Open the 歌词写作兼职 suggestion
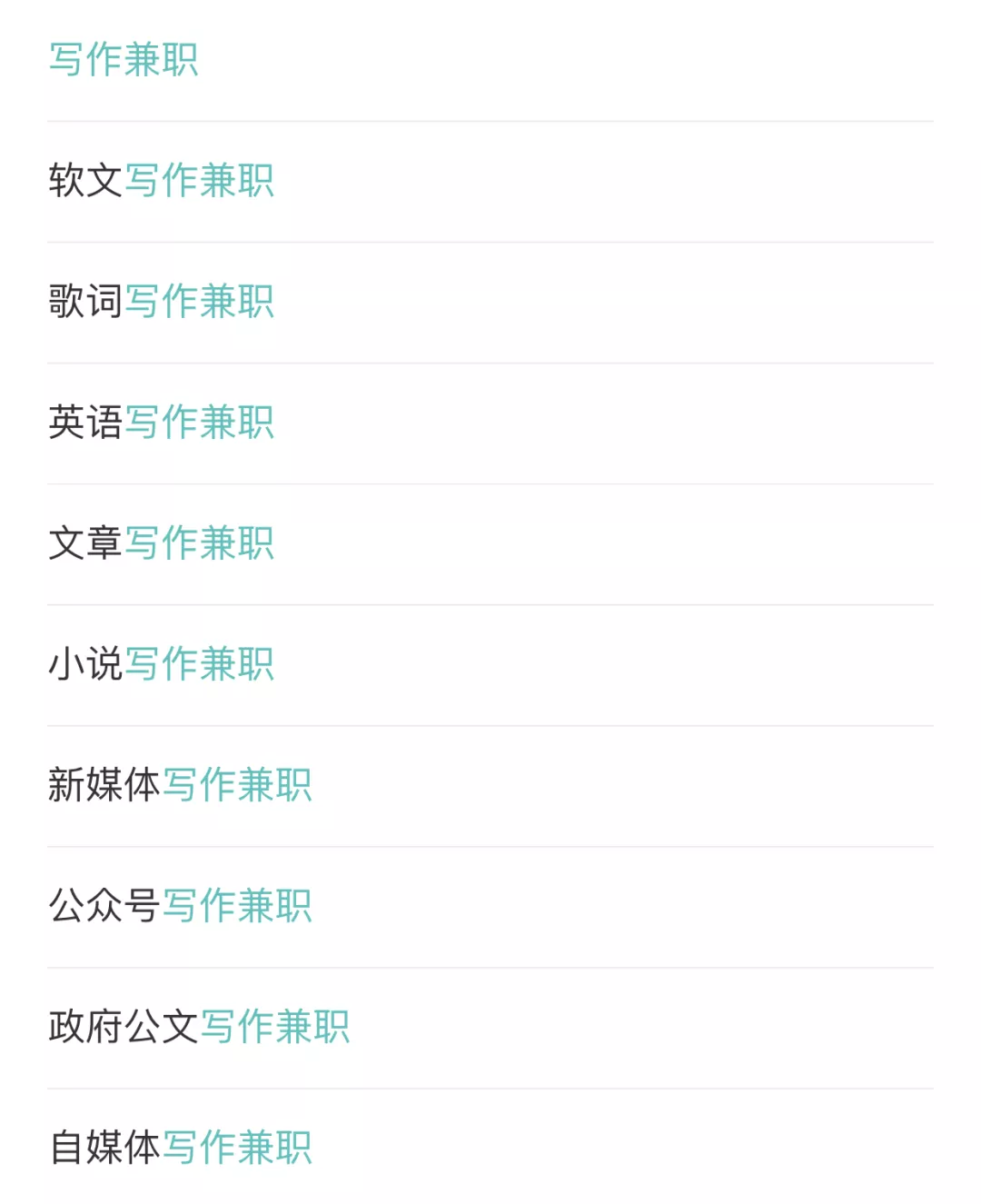 162,302
